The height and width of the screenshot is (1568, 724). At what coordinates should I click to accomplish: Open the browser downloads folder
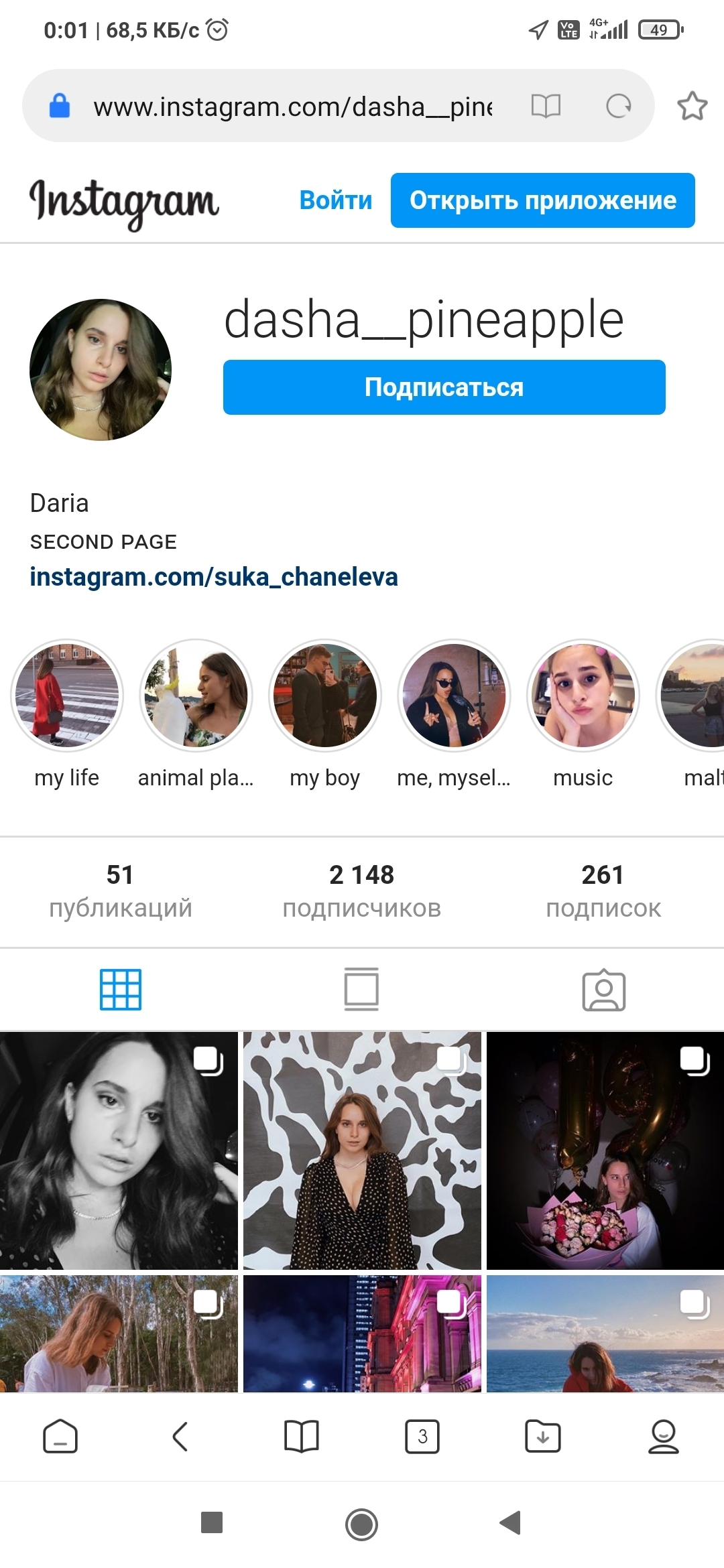[x=543, y=1436]
